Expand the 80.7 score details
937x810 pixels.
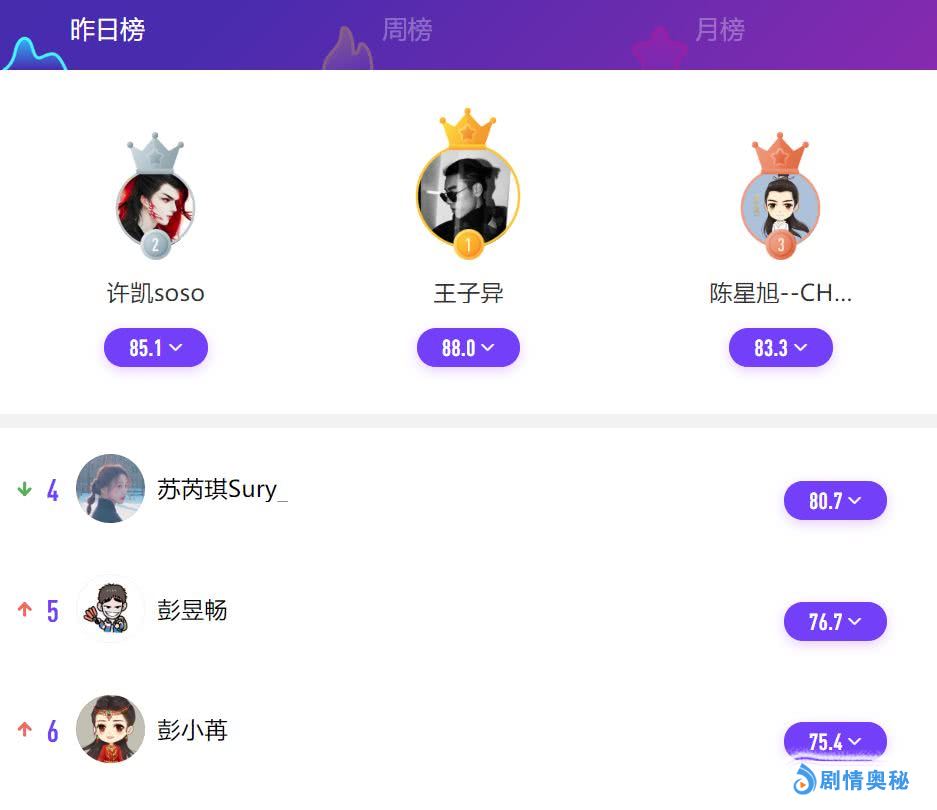pyautogui.click(x=835, y=501)
